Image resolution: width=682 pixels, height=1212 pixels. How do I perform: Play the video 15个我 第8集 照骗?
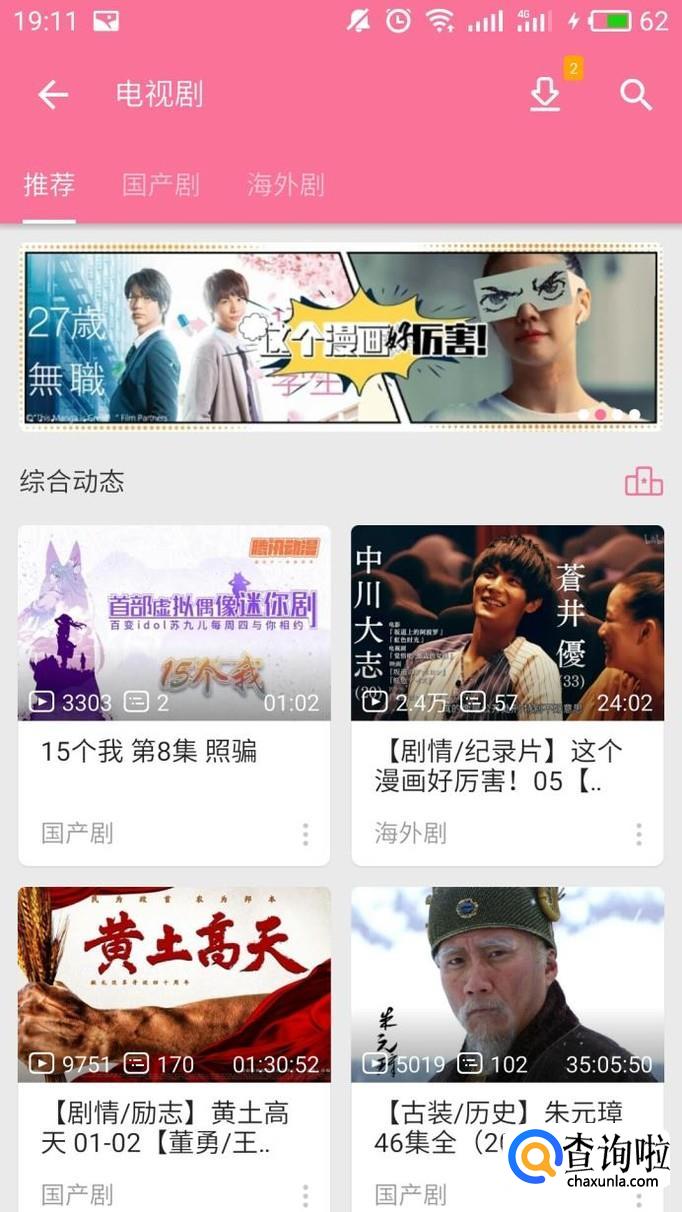(174, 623)
